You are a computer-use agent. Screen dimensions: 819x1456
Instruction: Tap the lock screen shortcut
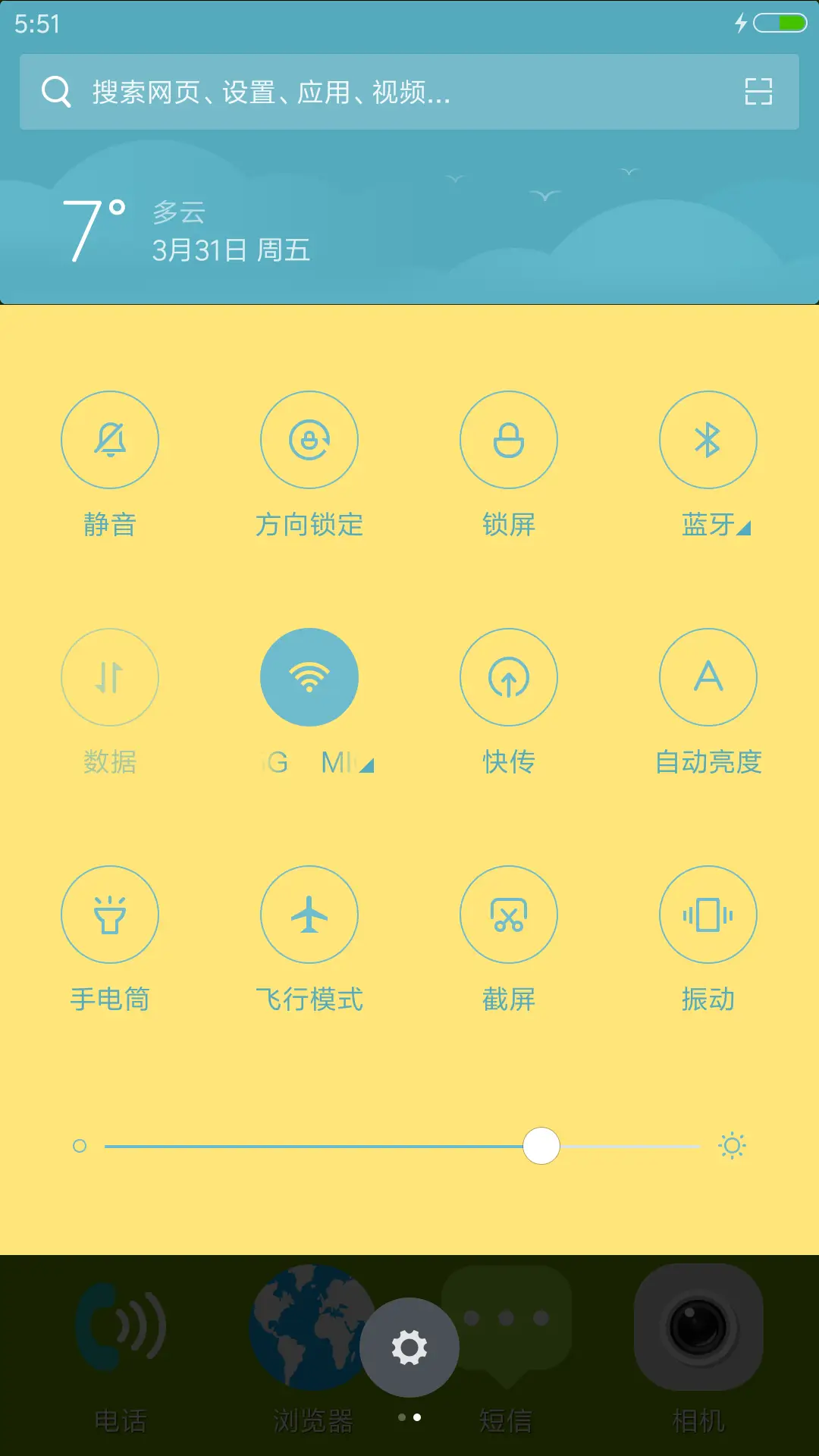pyautogui.click(x=508, y=440)
